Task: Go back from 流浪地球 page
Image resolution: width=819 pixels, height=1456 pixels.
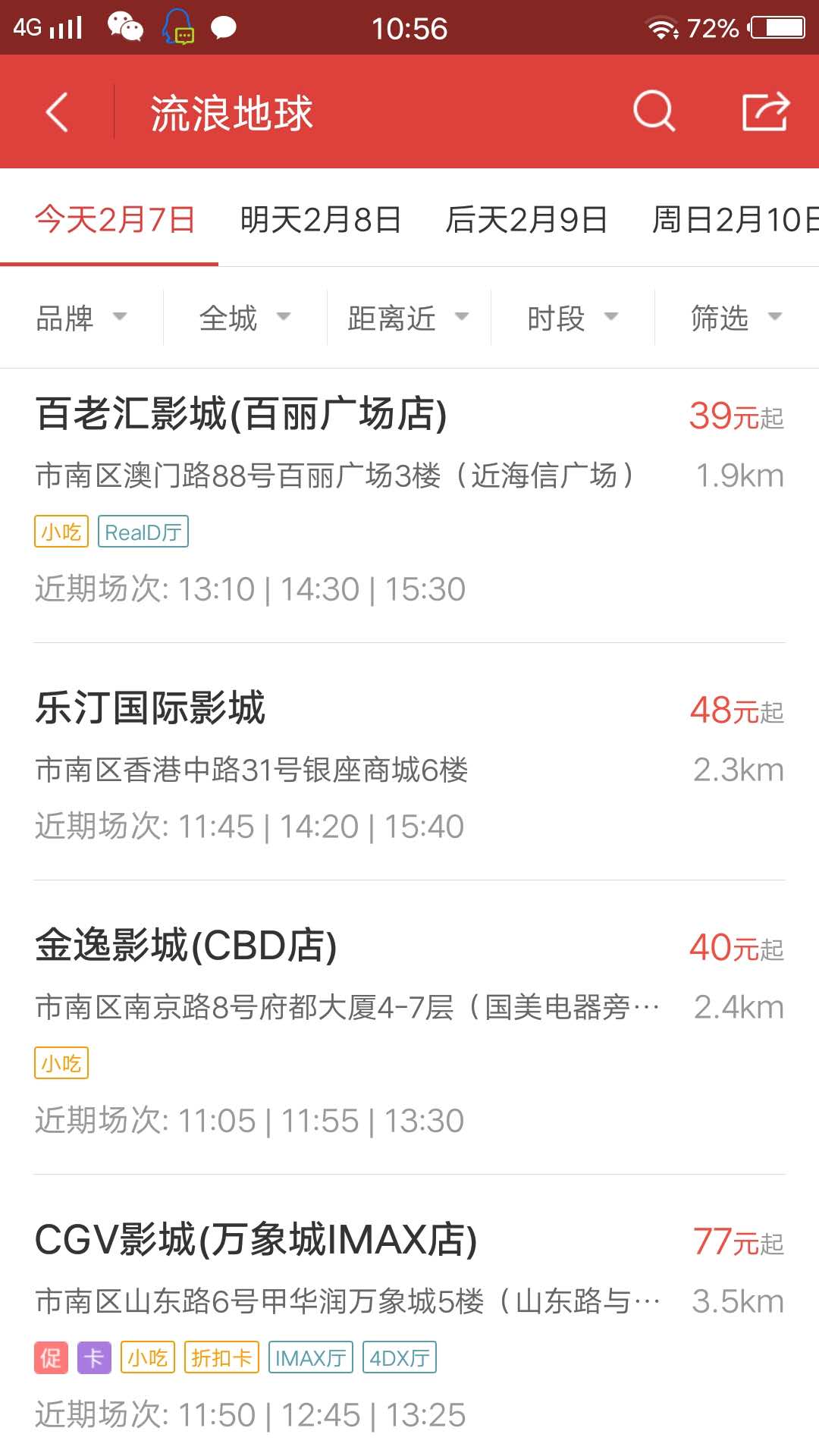Action: (x=57, y=112)
